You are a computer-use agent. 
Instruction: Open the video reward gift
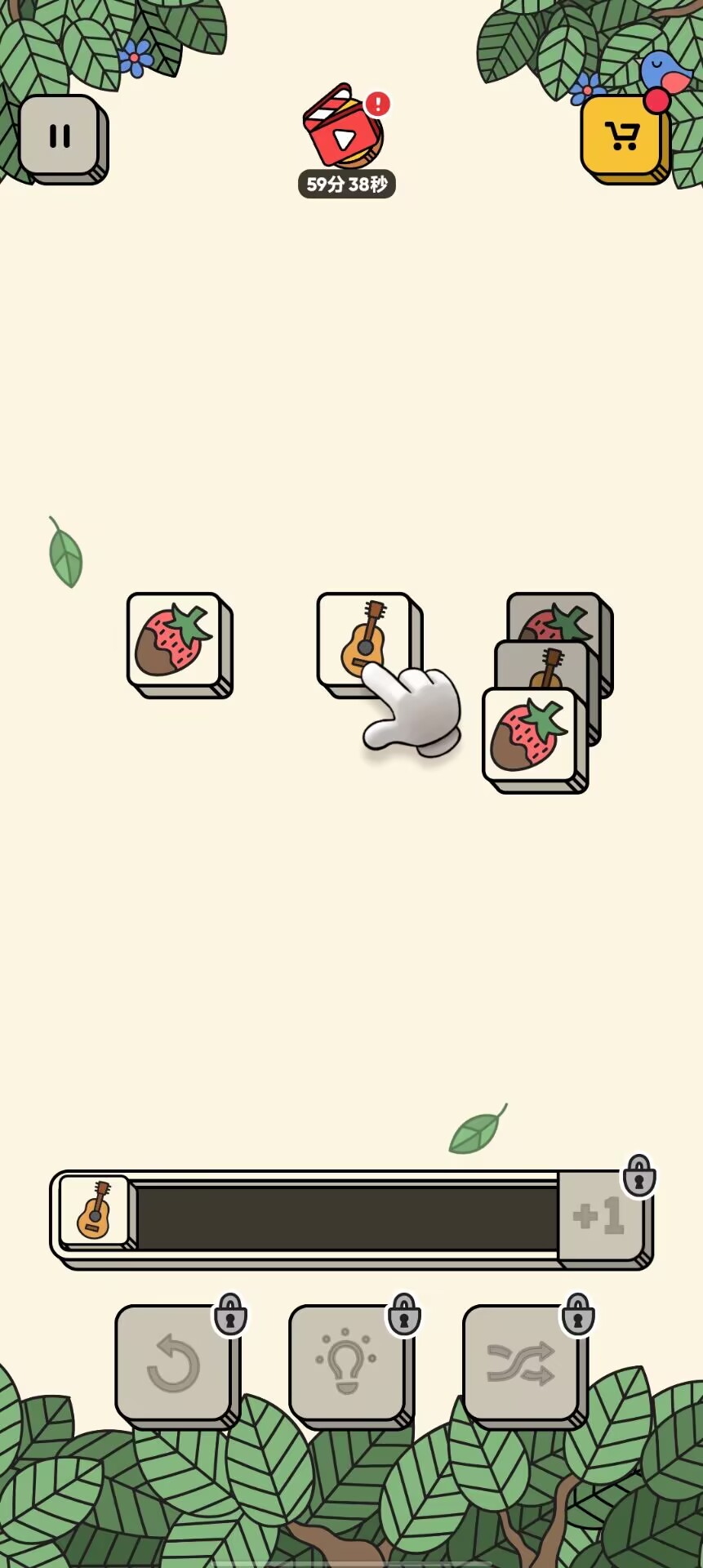tap(344, 131)
